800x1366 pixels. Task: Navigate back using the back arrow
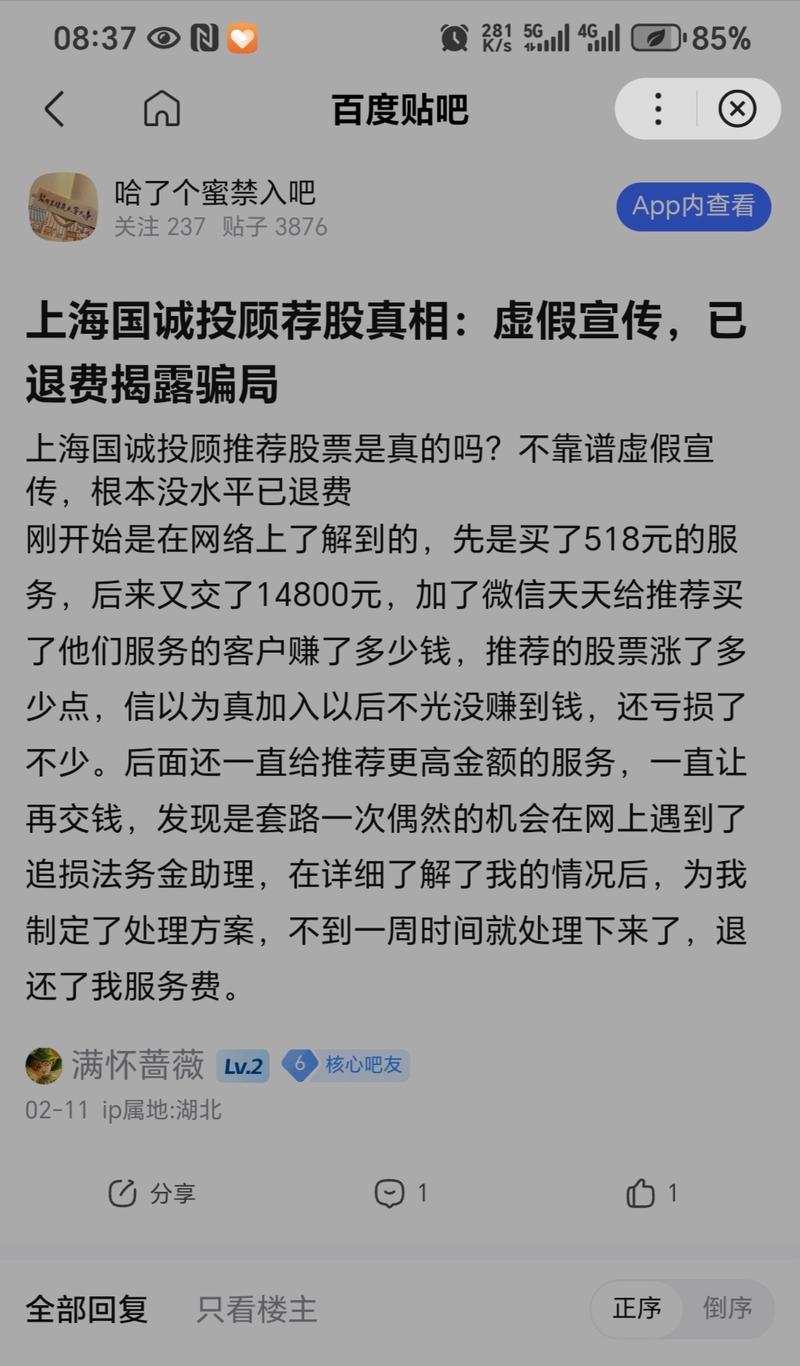point(55,110)
